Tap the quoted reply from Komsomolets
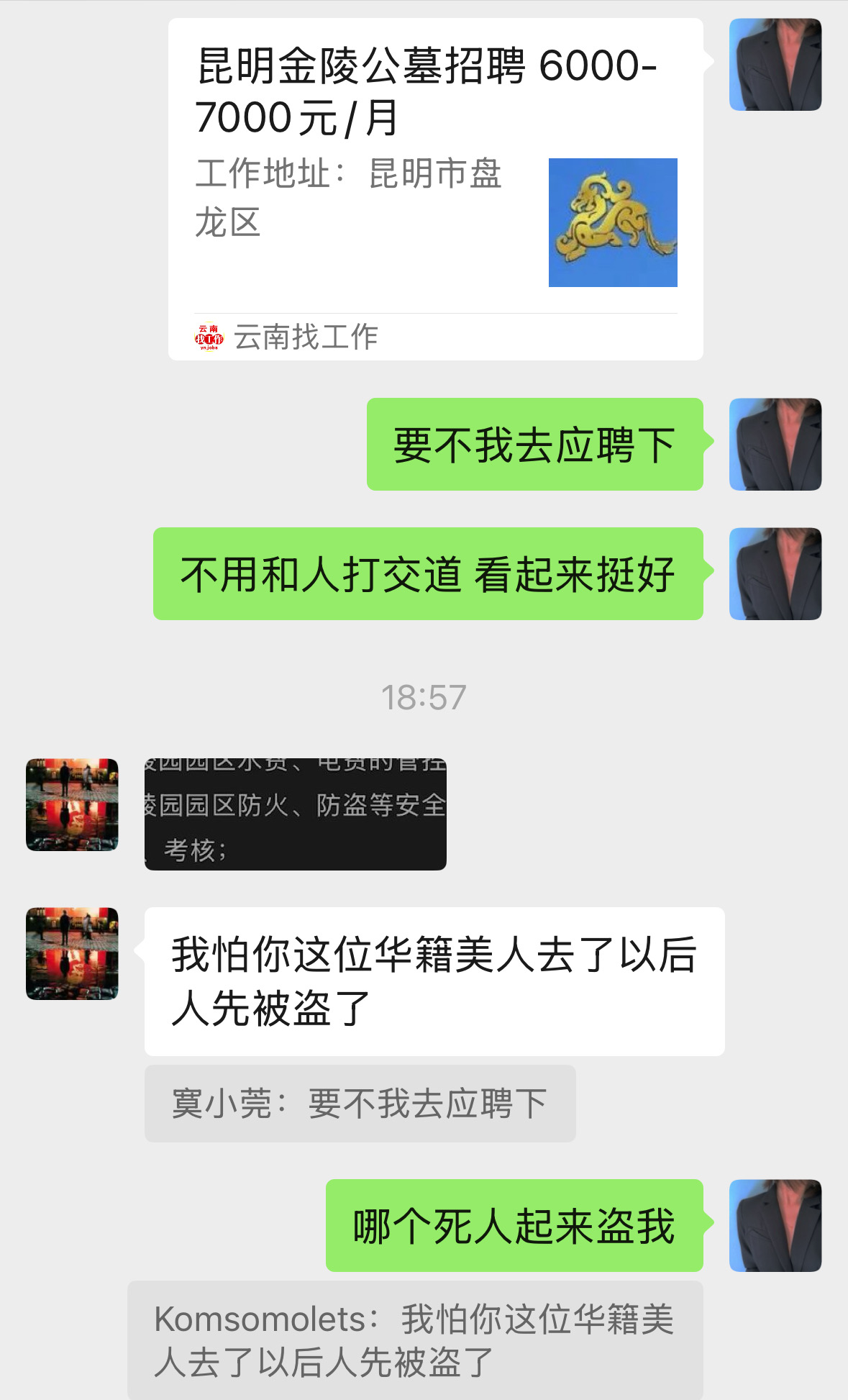 point(415,1340)
